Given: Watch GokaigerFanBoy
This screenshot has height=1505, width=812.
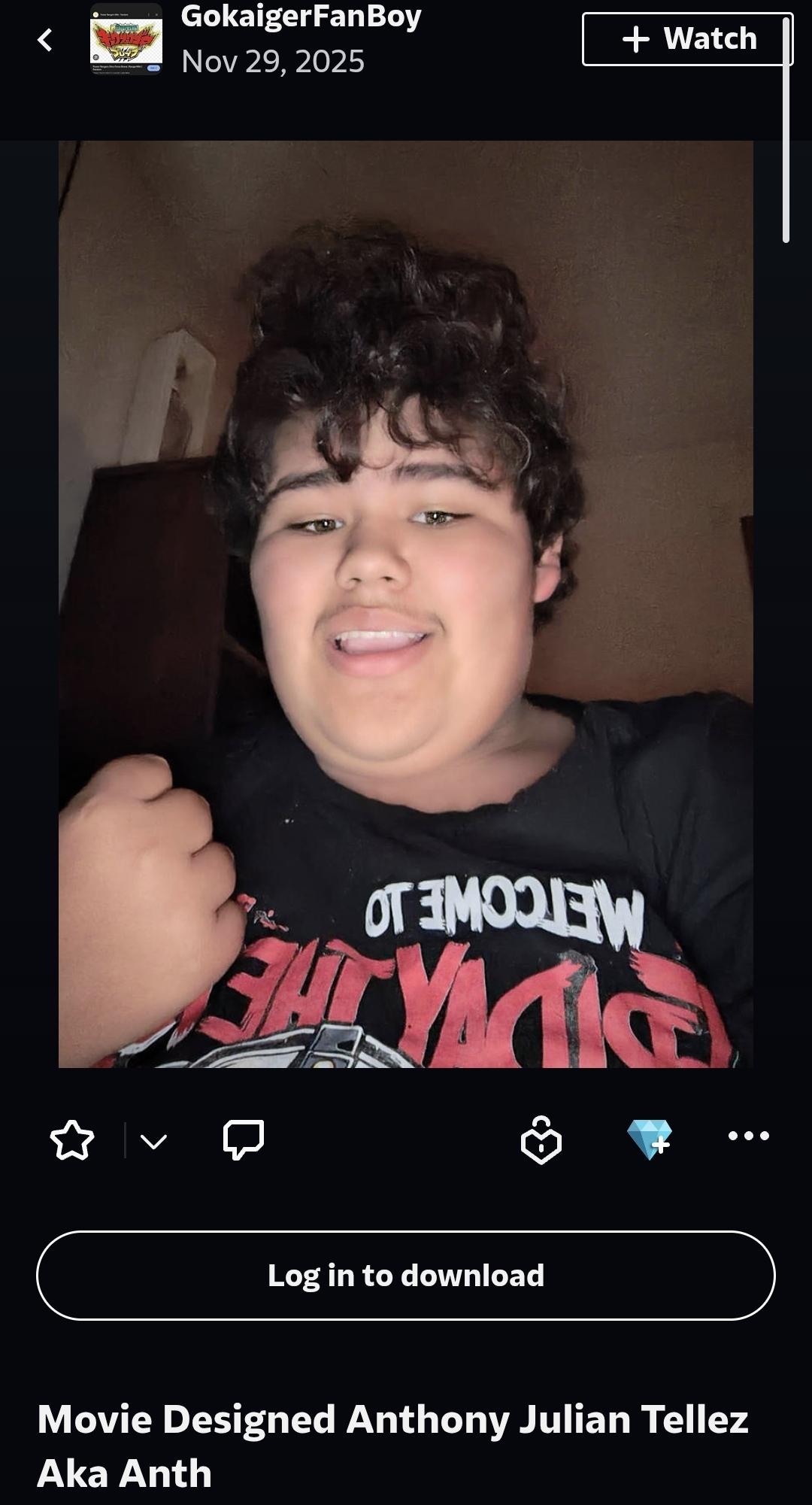Looking at the screenshot, I should pos(688,39).
